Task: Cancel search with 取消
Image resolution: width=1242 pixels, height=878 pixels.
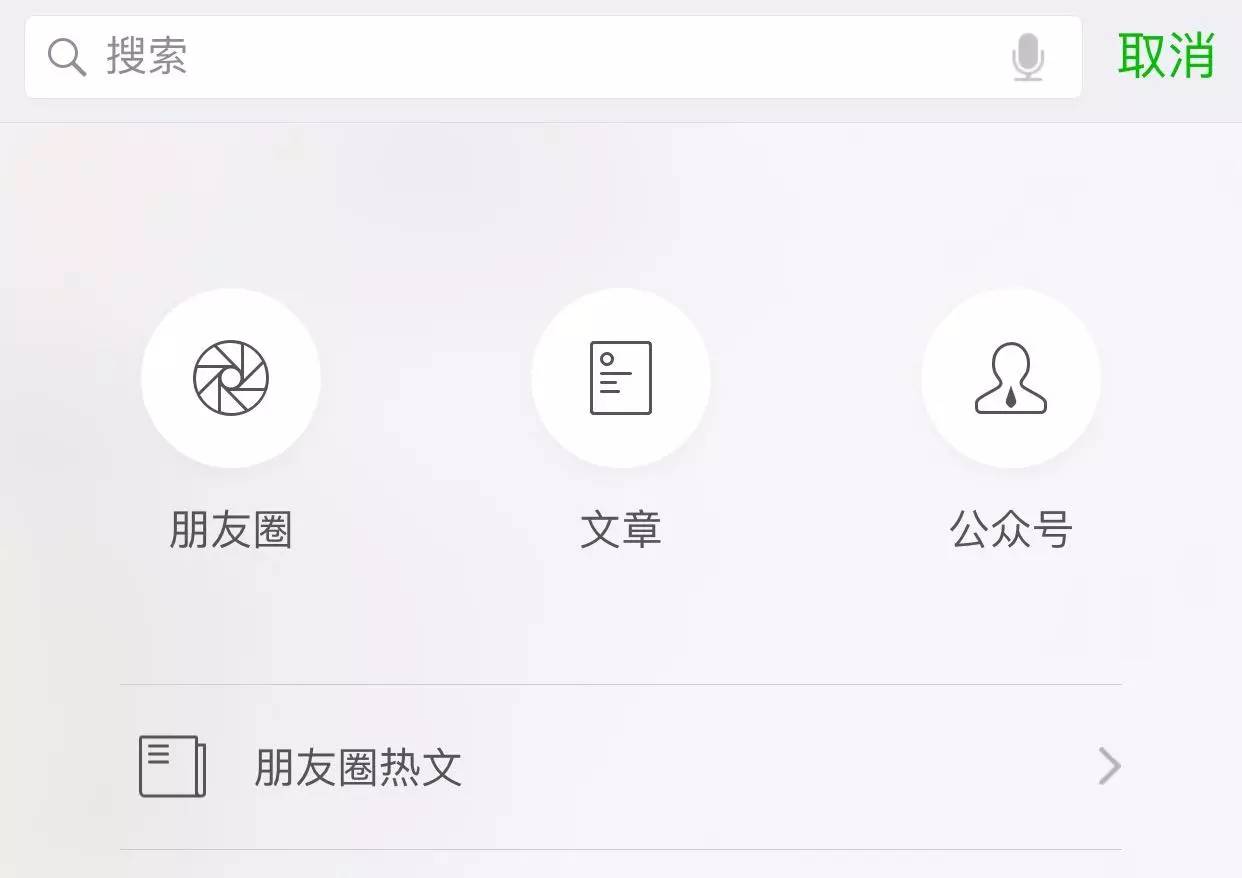Action: coord(1166,56)
